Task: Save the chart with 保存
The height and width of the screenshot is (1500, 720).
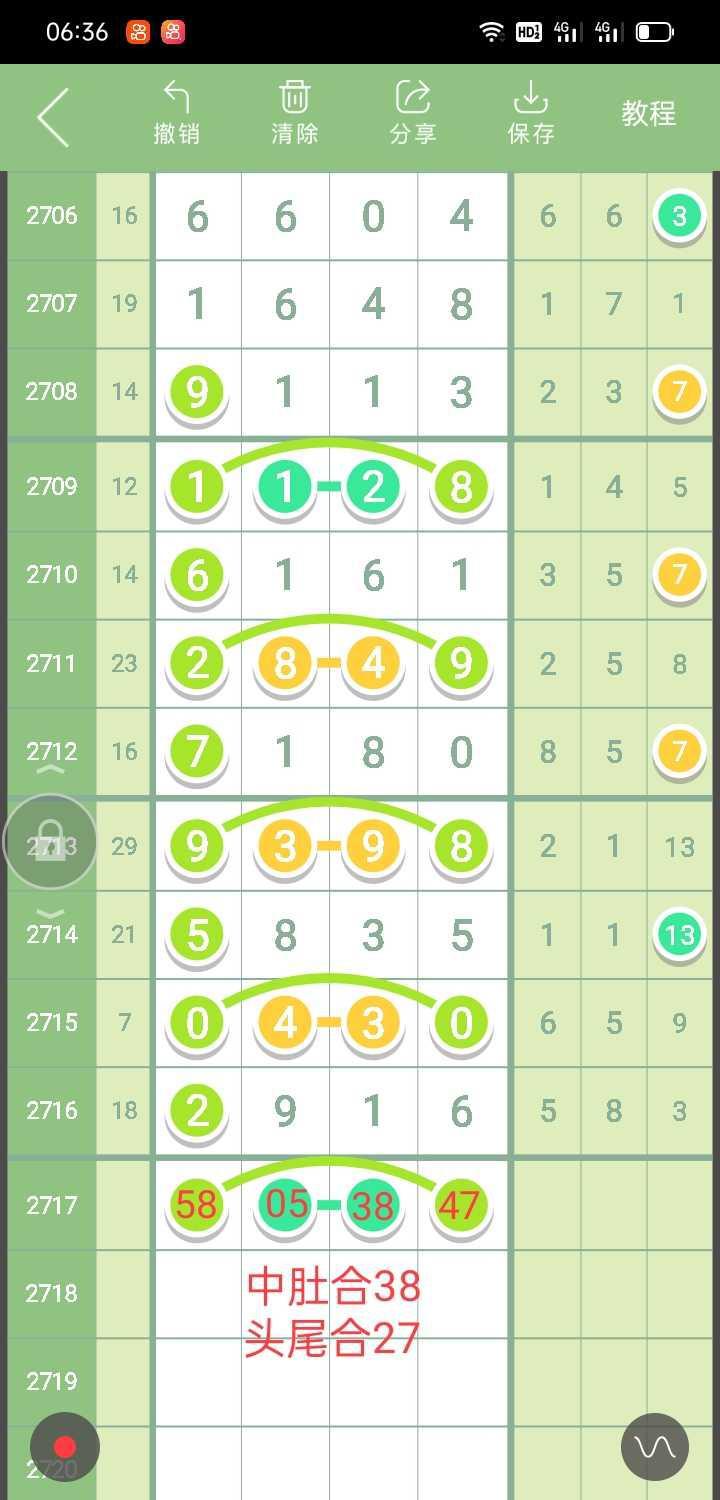Action: [x=530, y=113]
